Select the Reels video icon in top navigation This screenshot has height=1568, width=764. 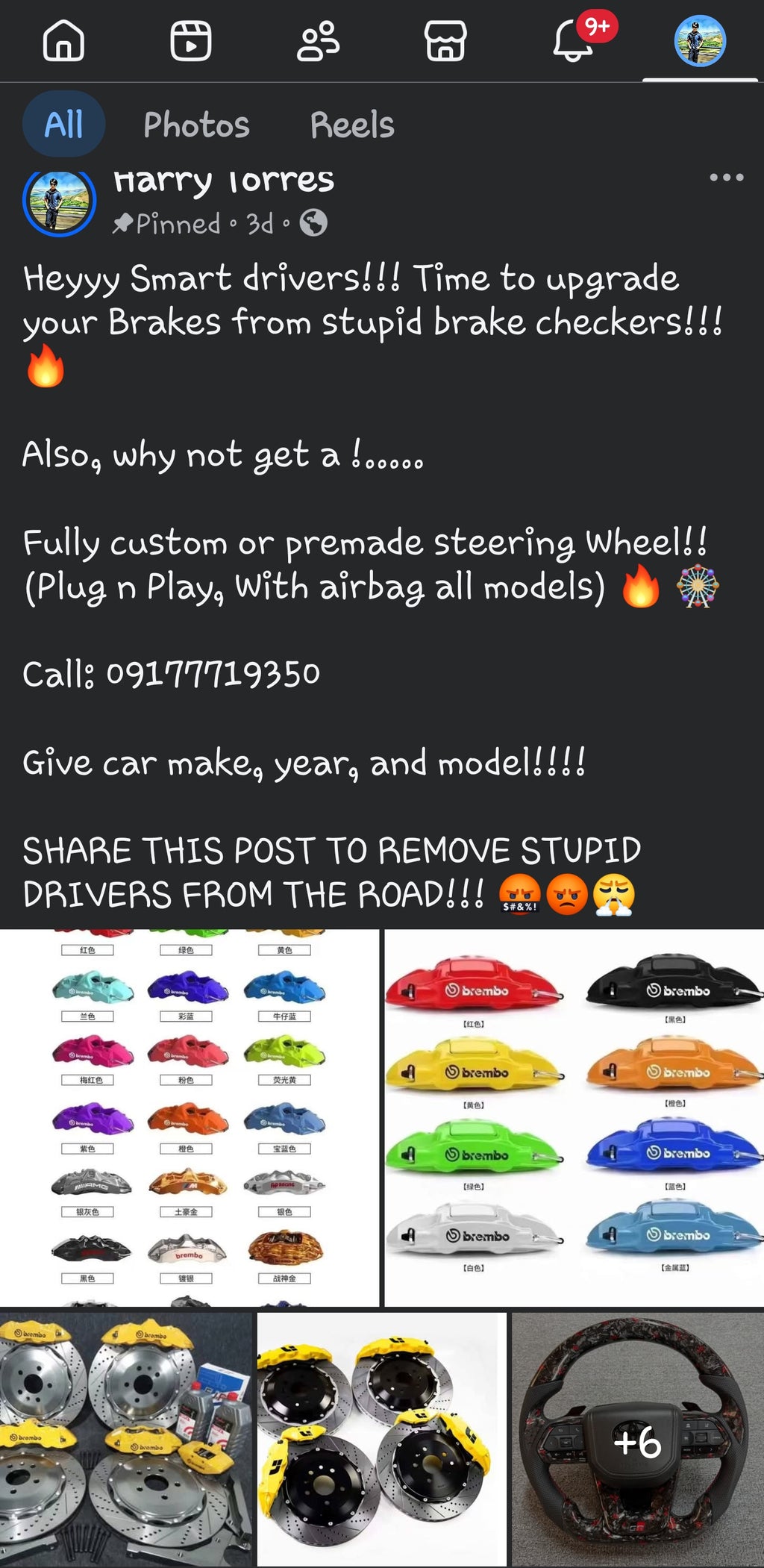pos(191,41)
